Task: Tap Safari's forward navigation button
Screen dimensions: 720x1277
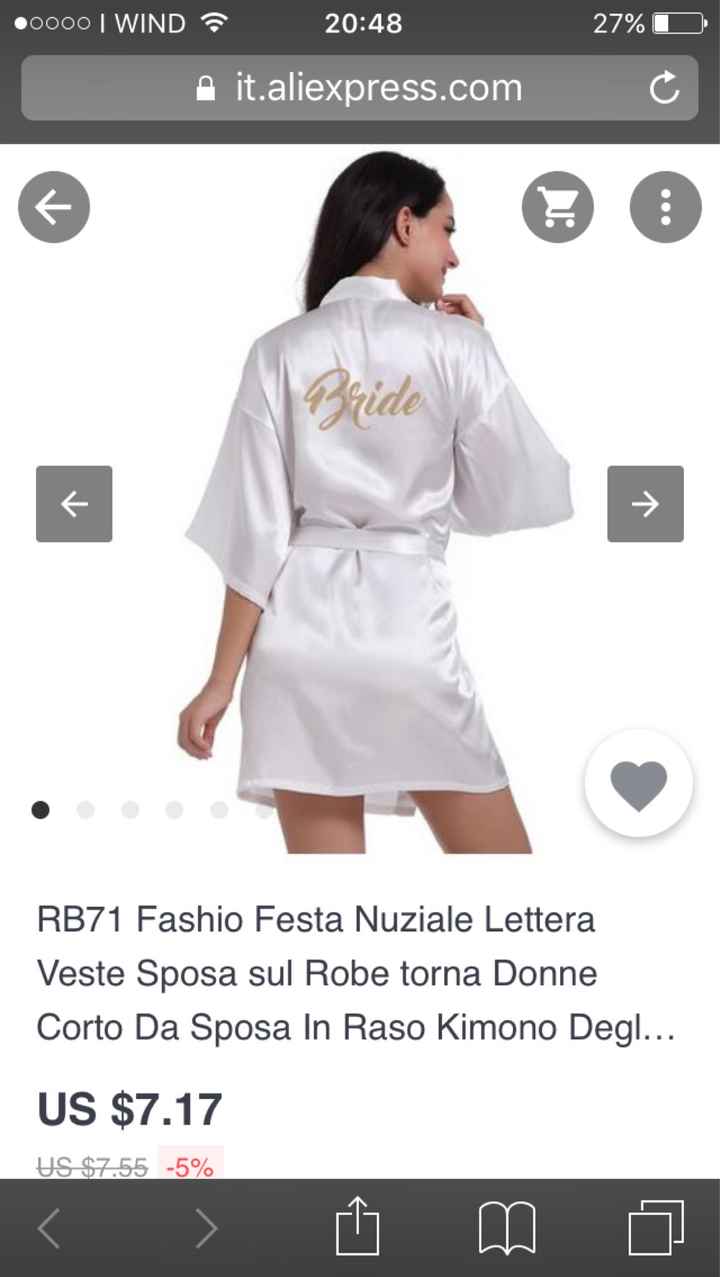Action: 205,1226
